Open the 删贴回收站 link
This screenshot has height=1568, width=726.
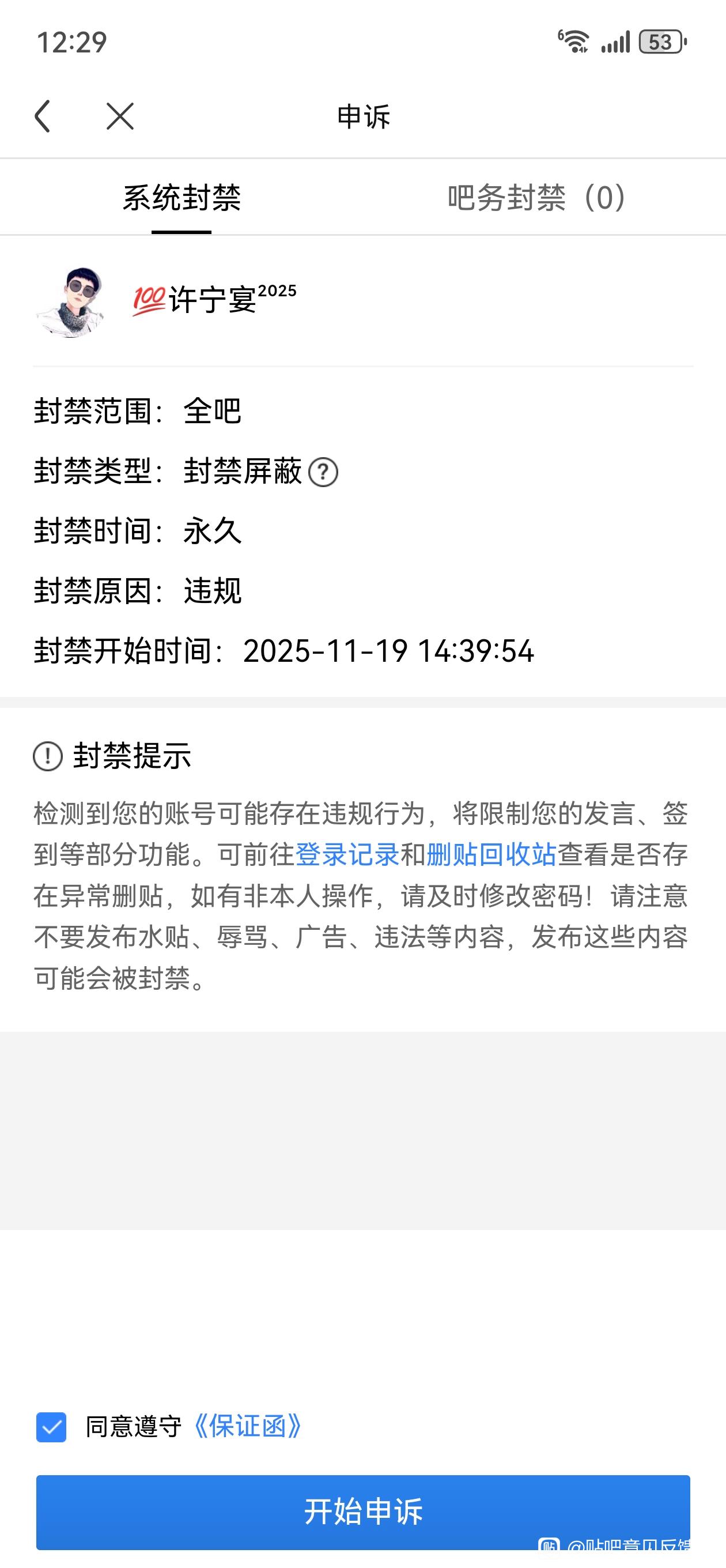tap(491, 854)
